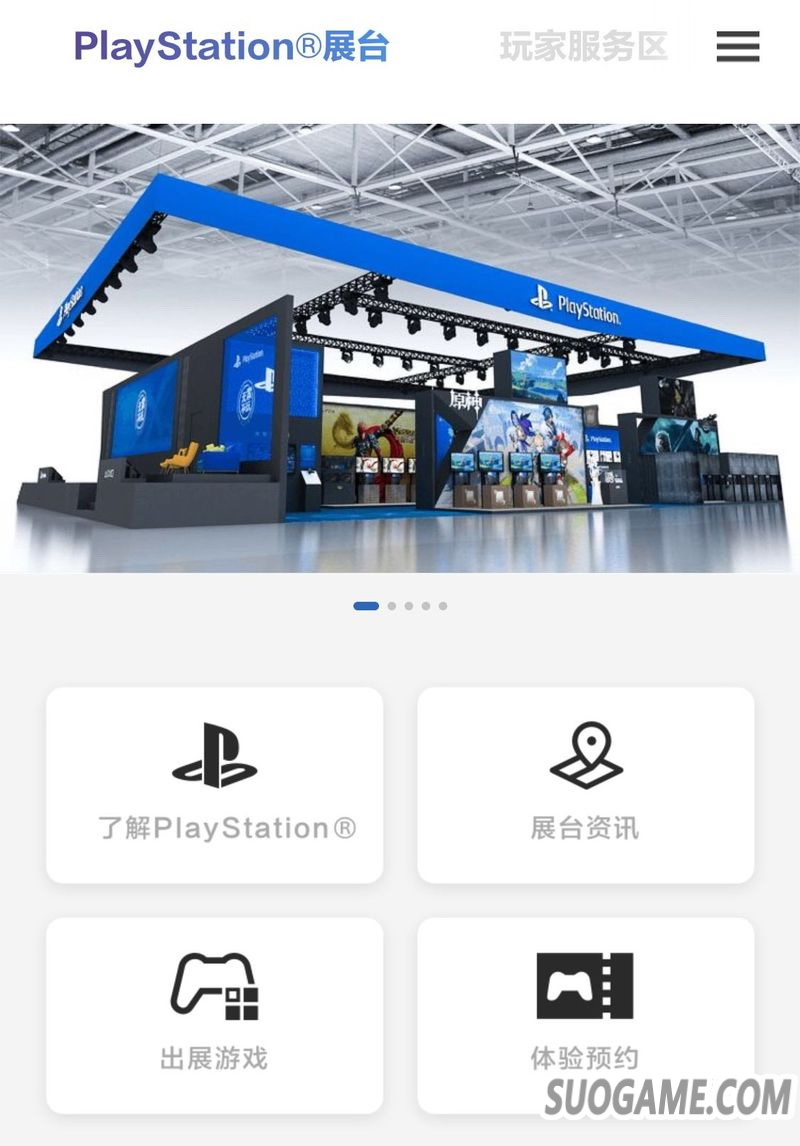The width and height of the screenshot is (800, 1146).
Task: Open the 出展游戏 card
Action: point(215,1015)
